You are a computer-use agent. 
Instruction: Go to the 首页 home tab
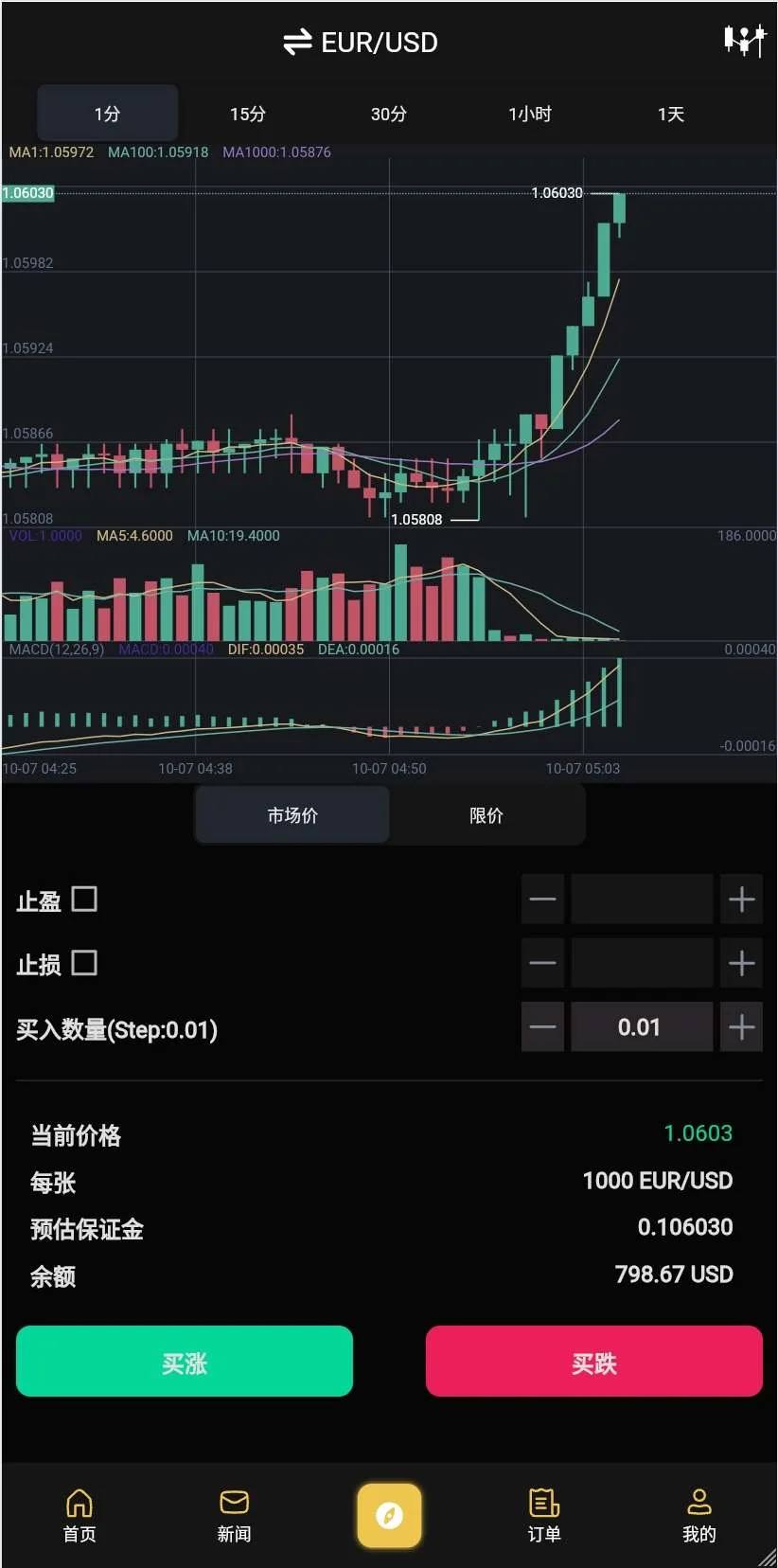pos(80,1515)
